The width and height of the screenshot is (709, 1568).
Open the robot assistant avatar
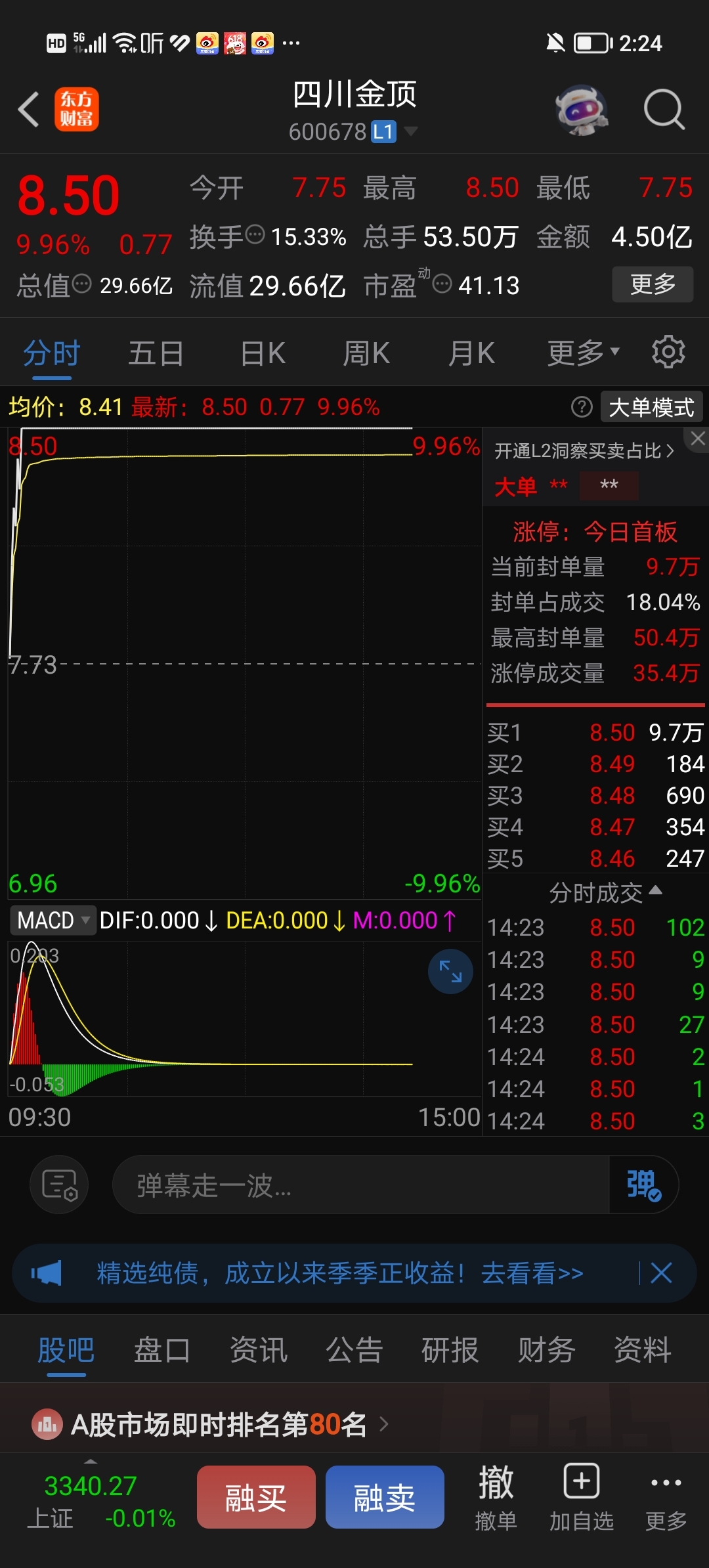(x=581, y=109)
